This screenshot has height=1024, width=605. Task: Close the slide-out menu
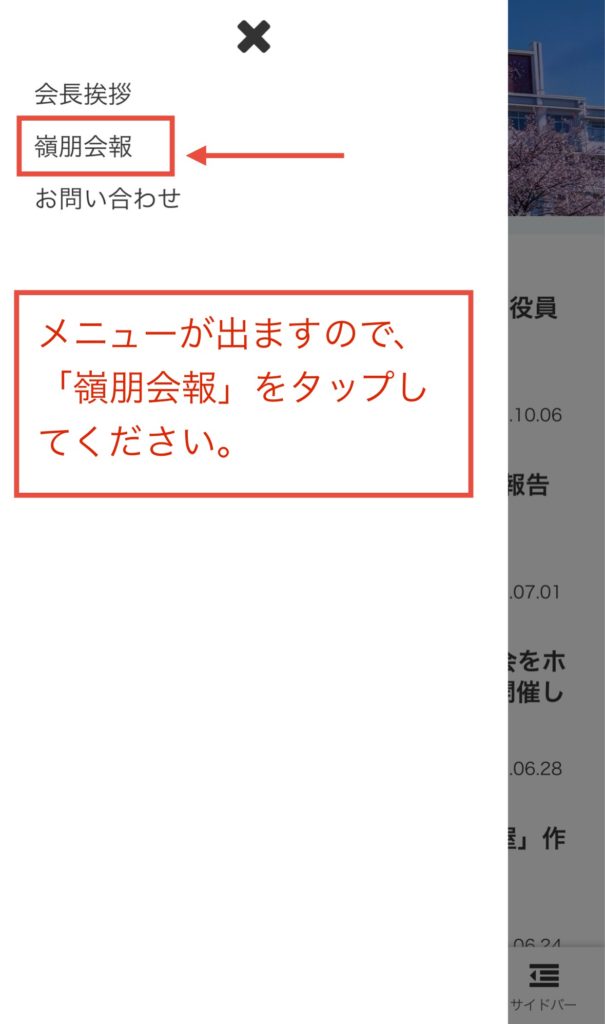[254, 37]
